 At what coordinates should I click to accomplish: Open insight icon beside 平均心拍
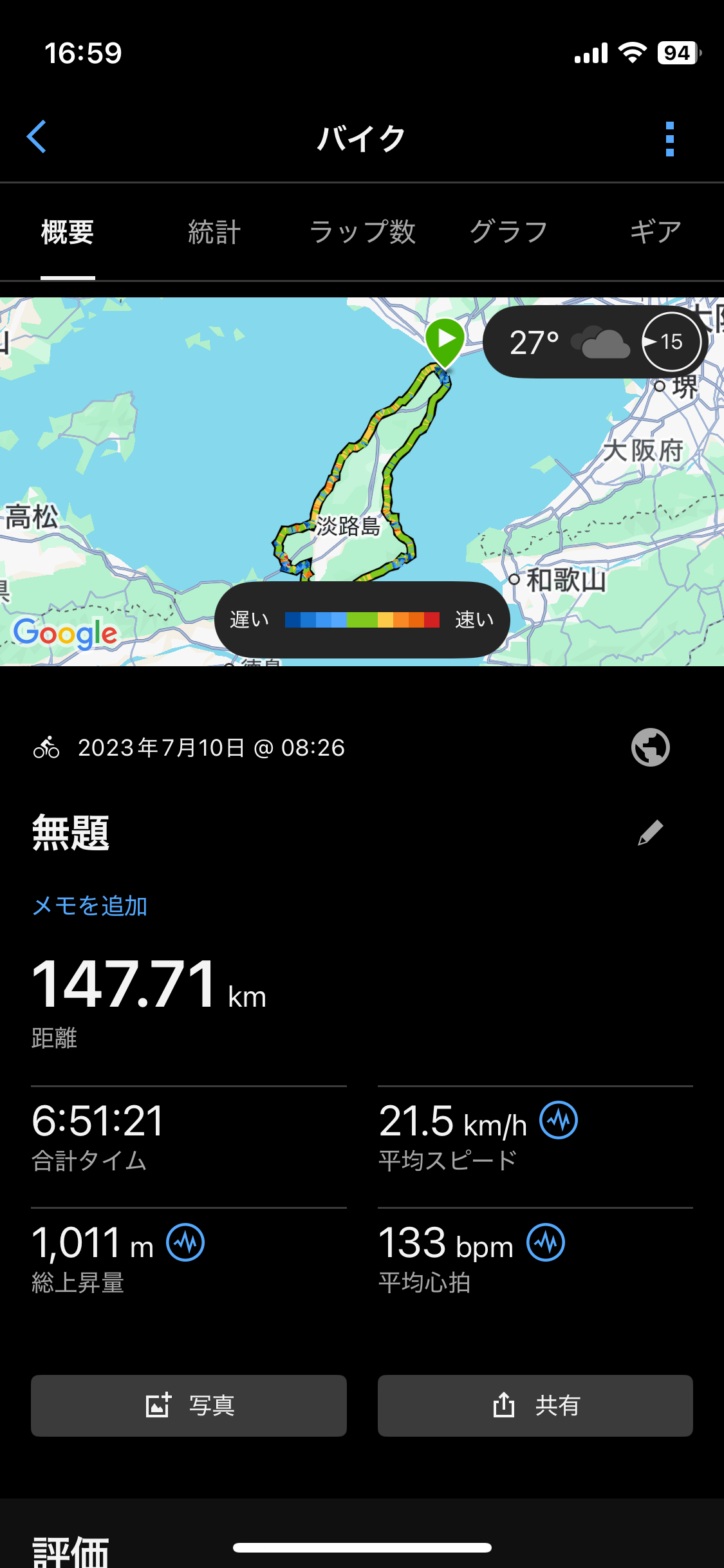click(546, 1242)
